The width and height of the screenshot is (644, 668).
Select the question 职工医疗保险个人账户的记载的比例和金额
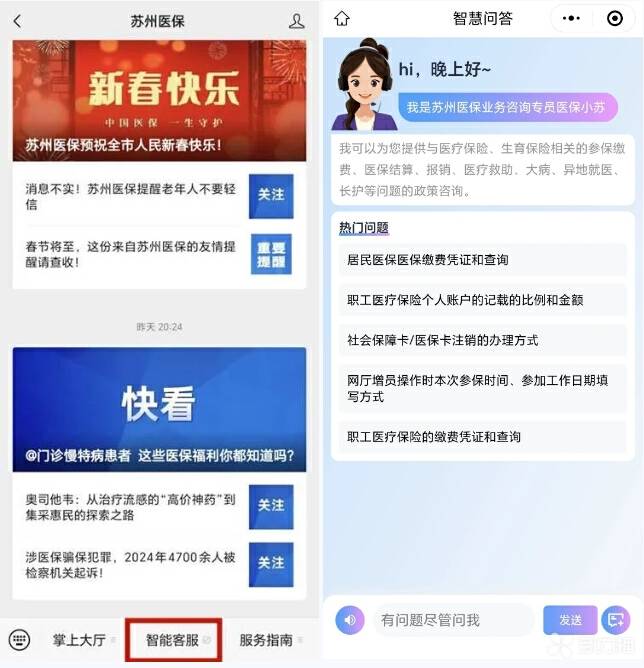(x=482, y=299)
